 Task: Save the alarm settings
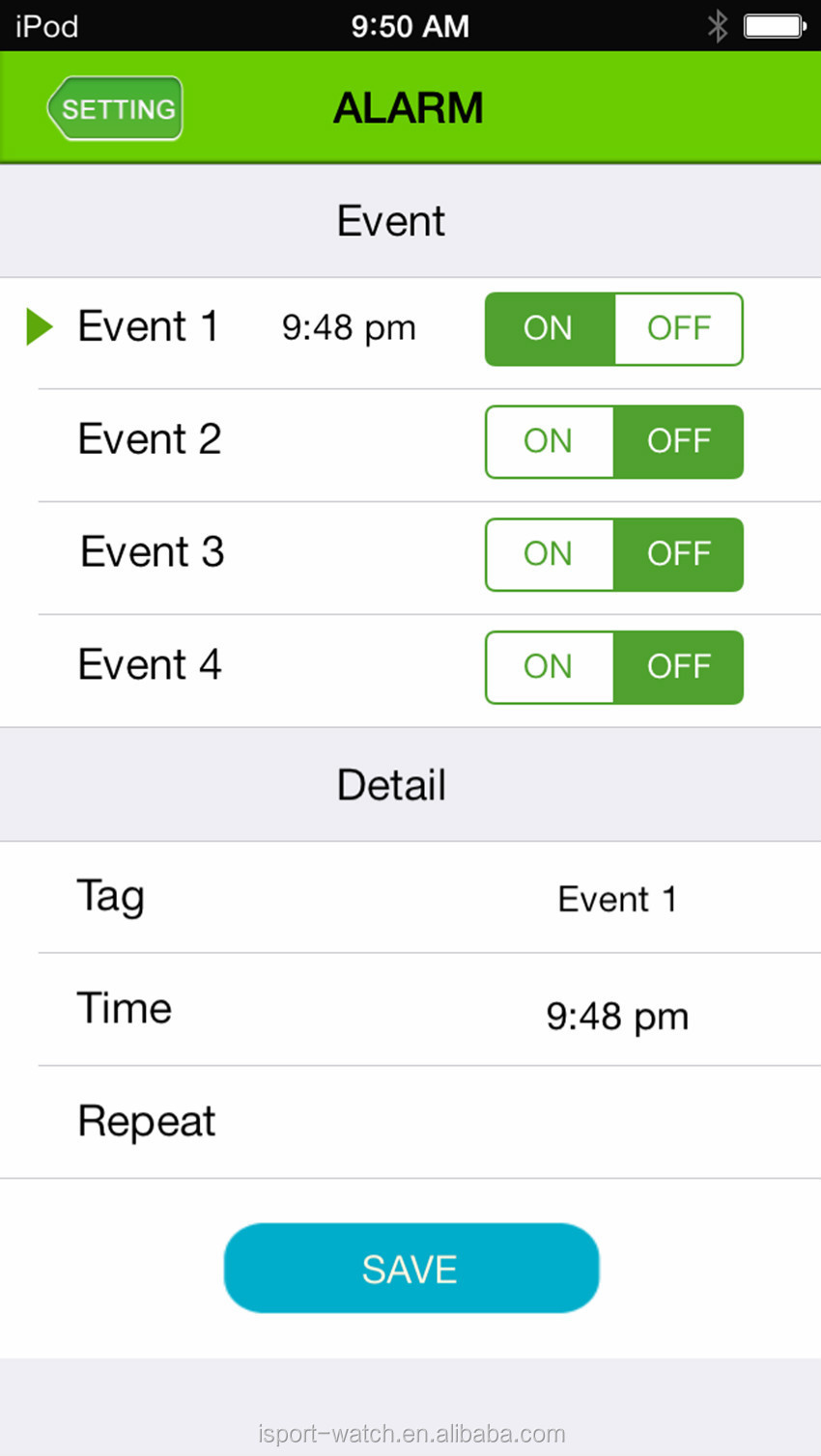411,1268
